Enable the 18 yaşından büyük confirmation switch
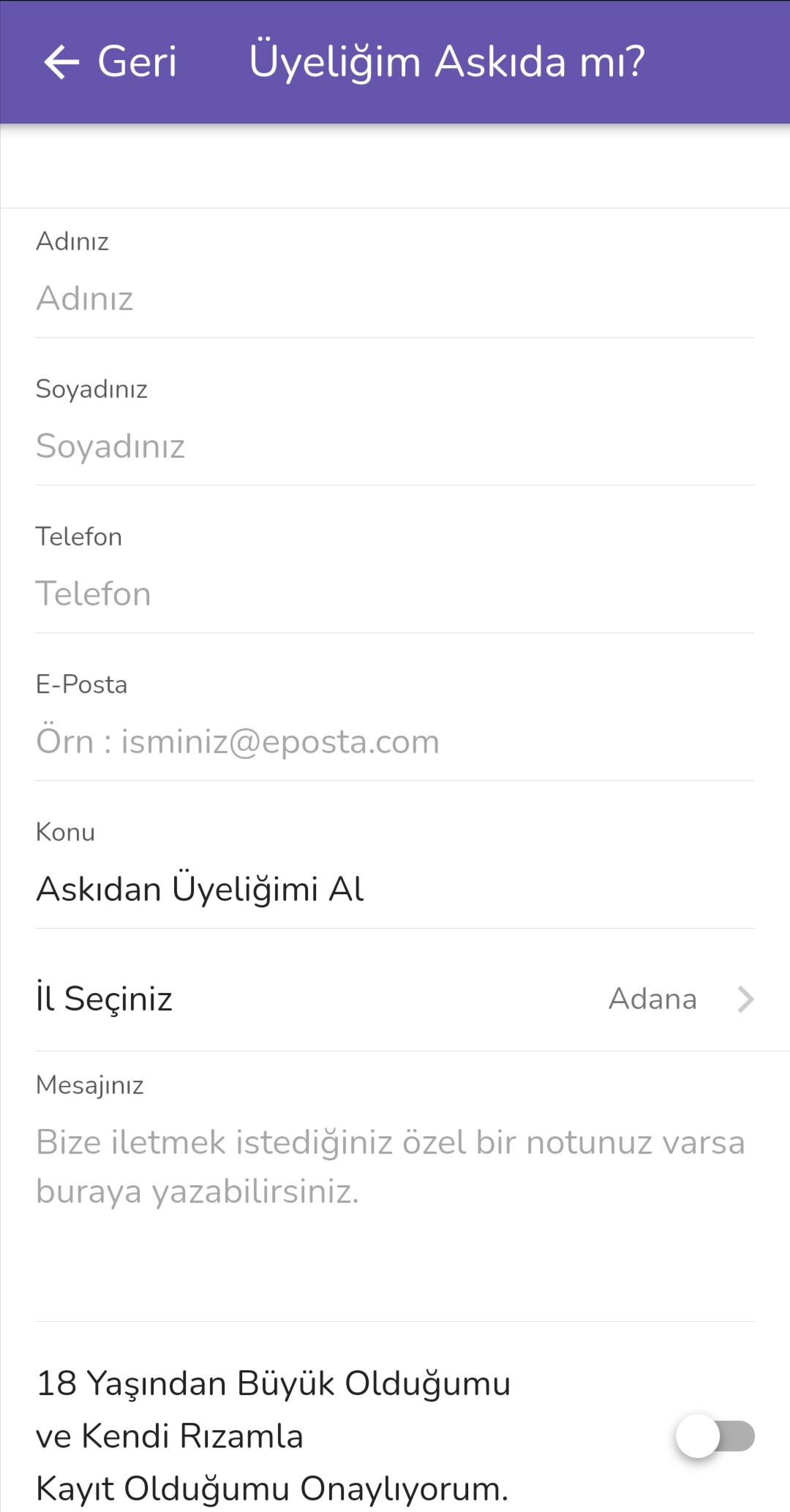Viewport: 790px width, 1512px height. point(715,1435)
